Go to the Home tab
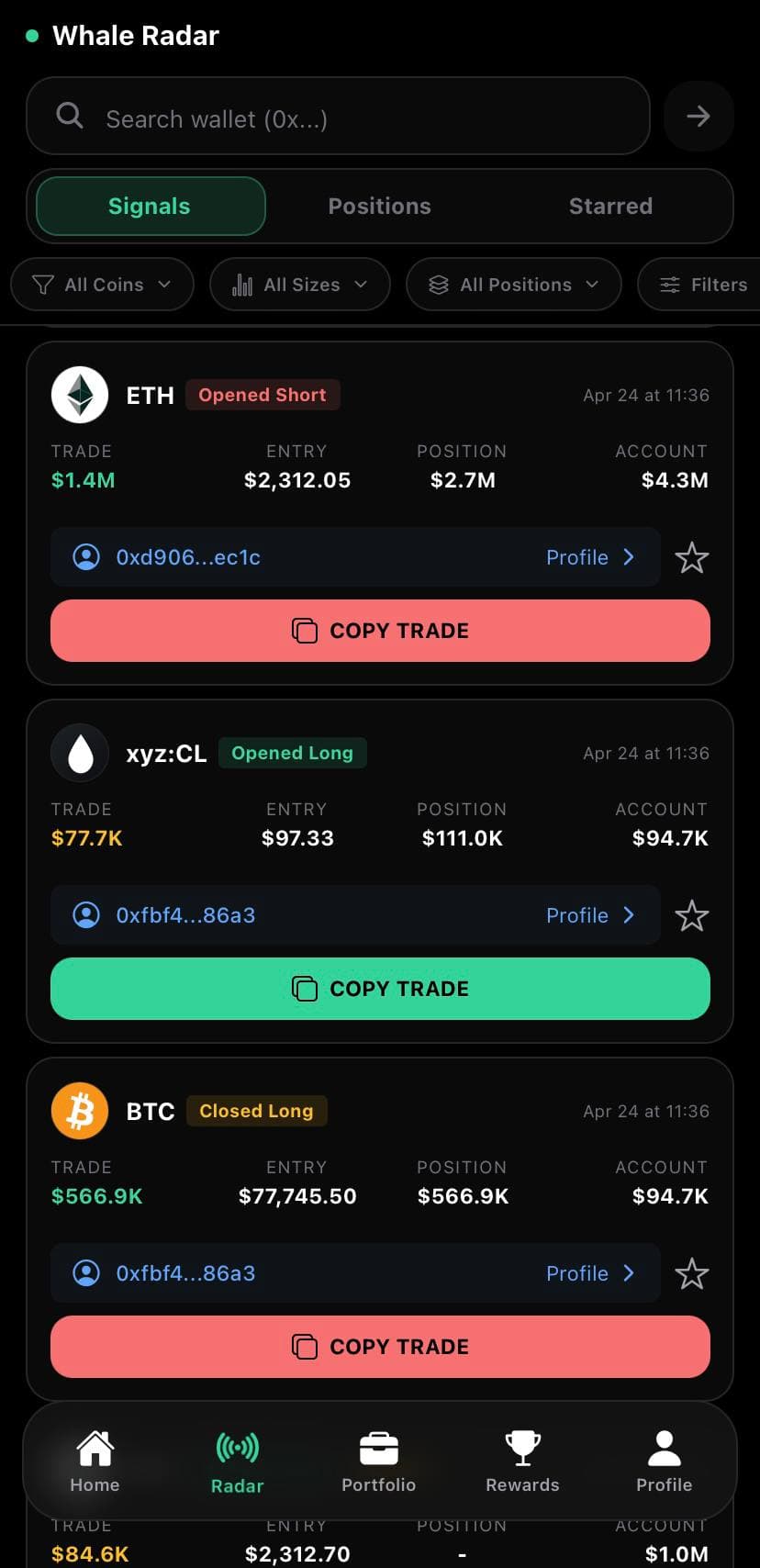 click(x=95, y=1462)
